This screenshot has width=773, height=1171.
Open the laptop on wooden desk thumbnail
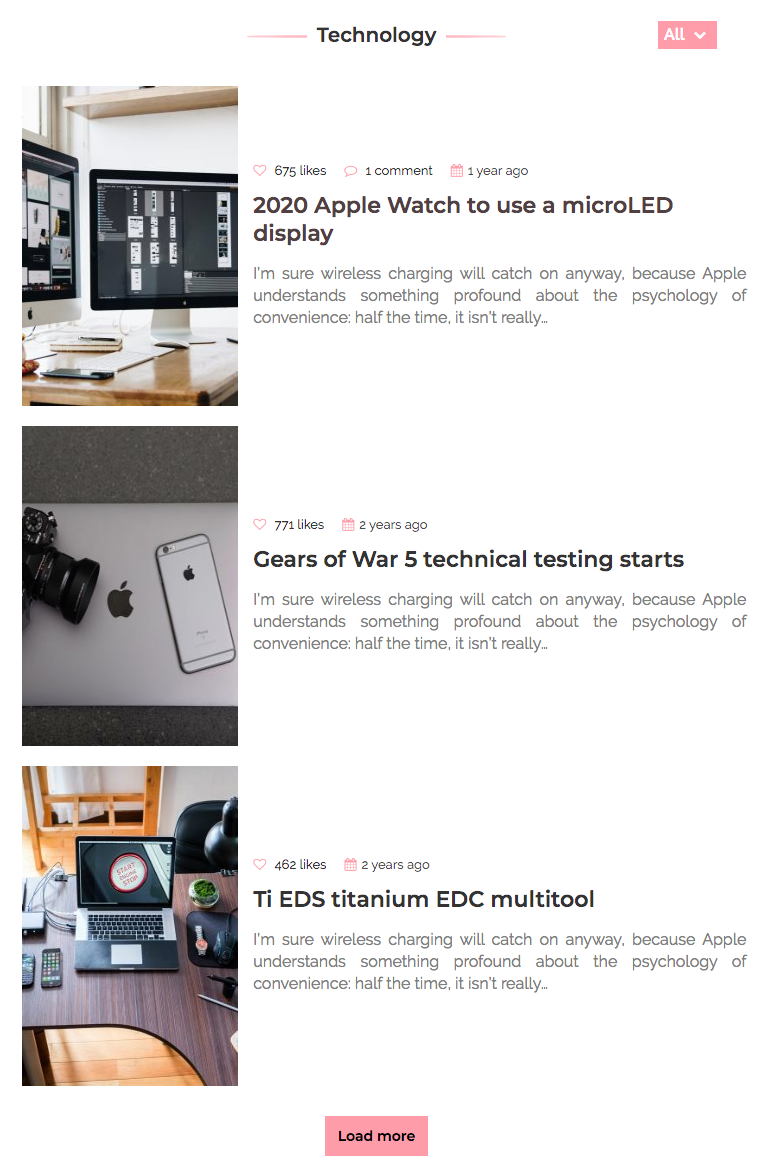130,926
